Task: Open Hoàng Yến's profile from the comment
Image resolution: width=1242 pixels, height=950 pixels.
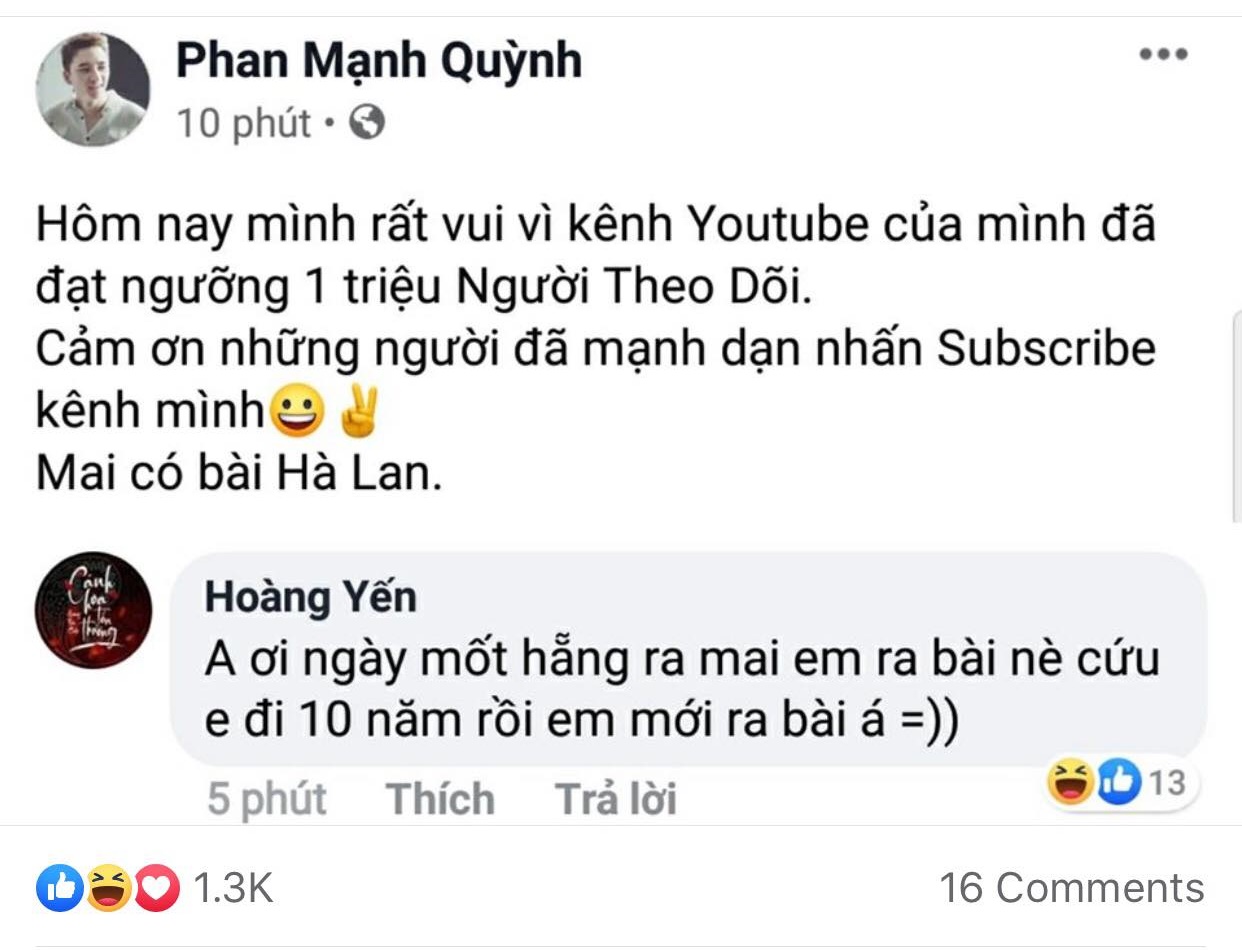Action: point(310,597)
